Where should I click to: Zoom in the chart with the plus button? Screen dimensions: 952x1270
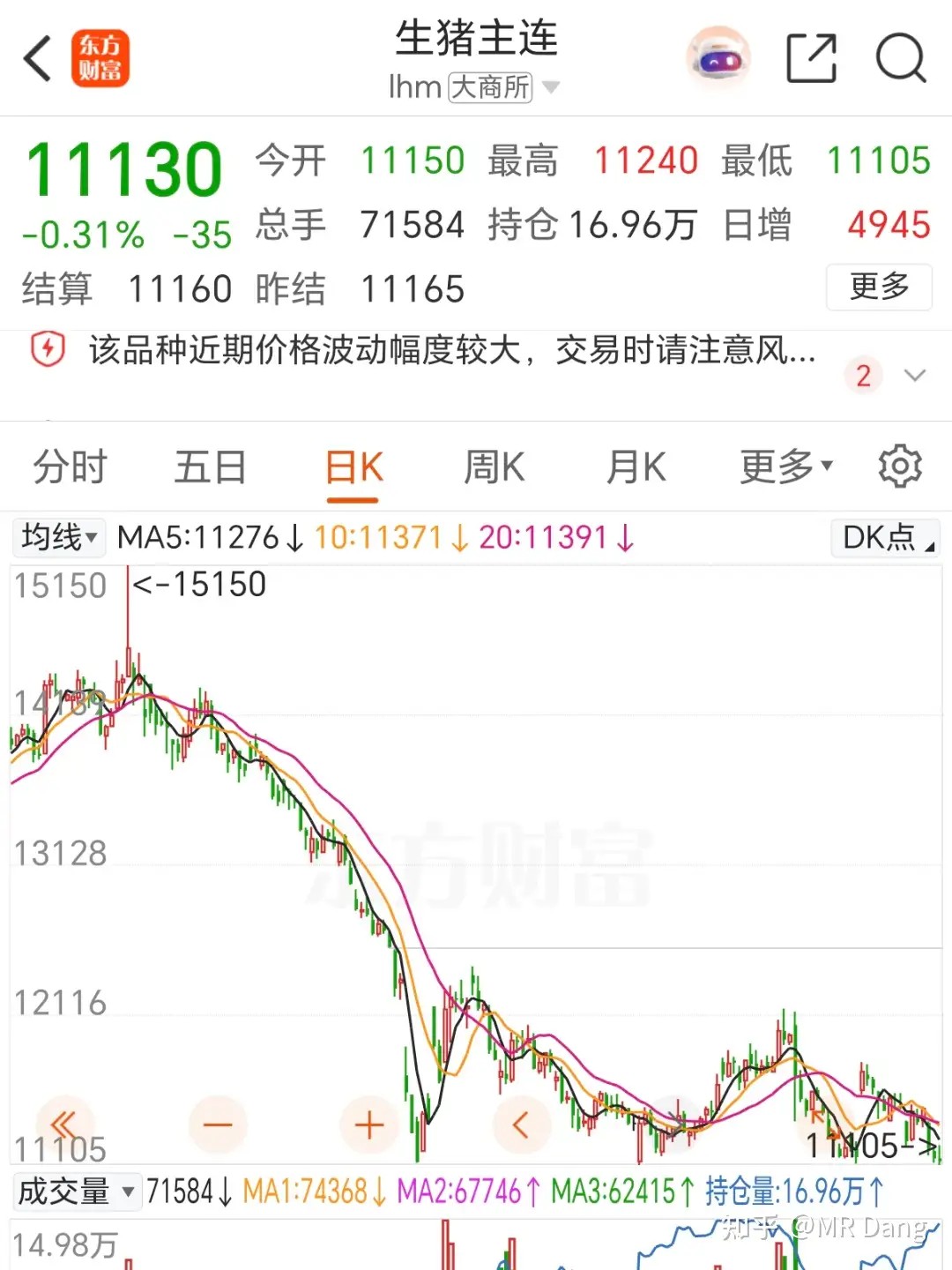(368, 1124)
